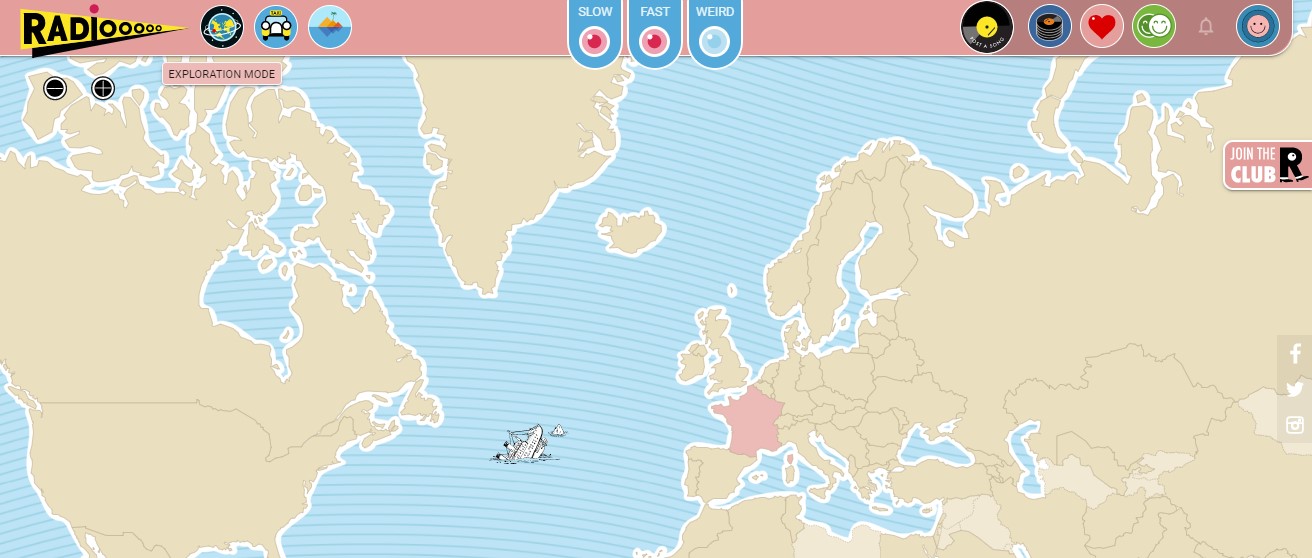Viewport: 1312px width, 558px height.
Task: Switch to island mode
Action: pyautogui.click(x=330, y=27)
